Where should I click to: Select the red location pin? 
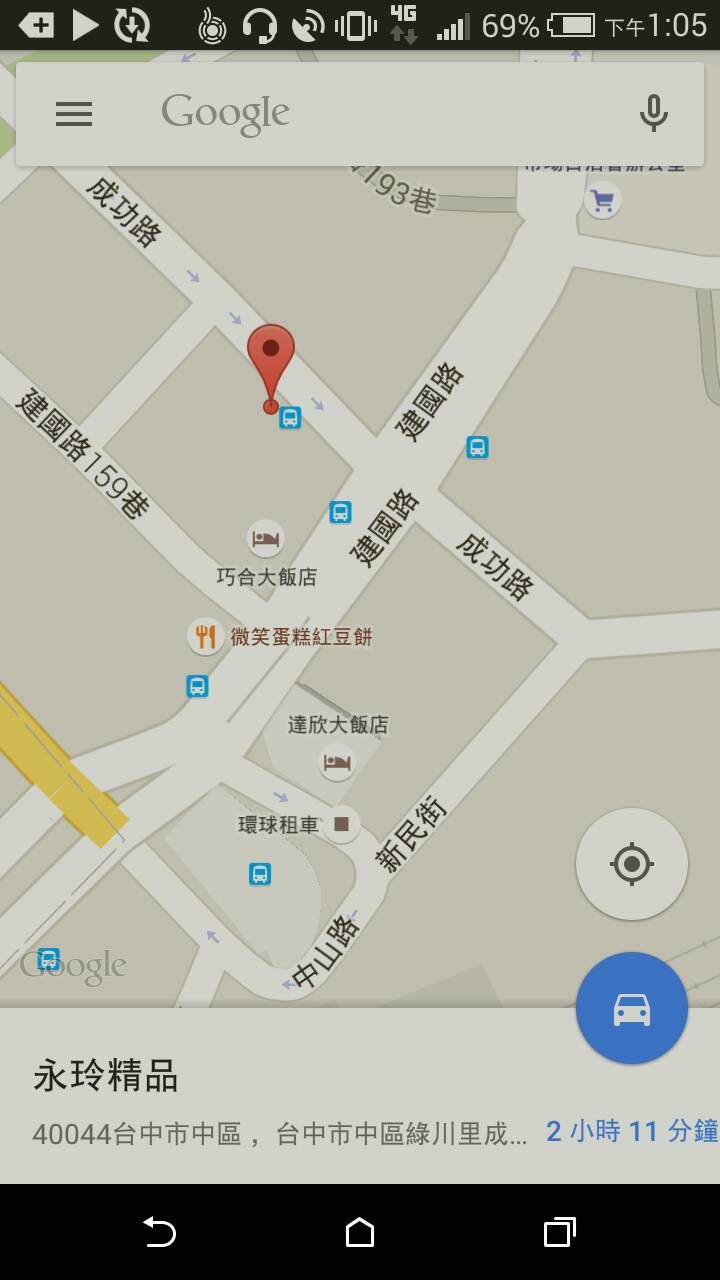pos(271,368)
